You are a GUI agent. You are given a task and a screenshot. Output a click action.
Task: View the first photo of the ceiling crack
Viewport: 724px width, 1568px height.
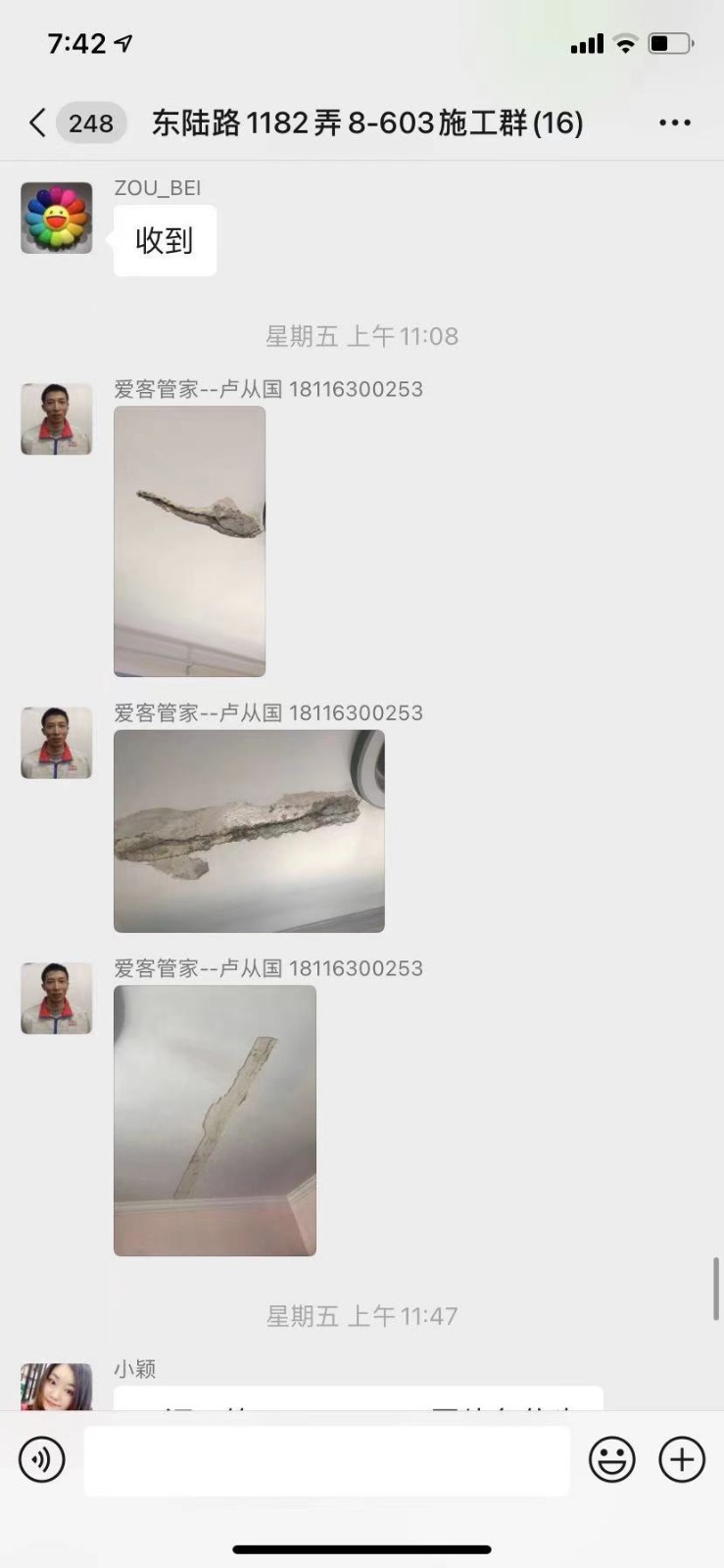click(189, 541)
